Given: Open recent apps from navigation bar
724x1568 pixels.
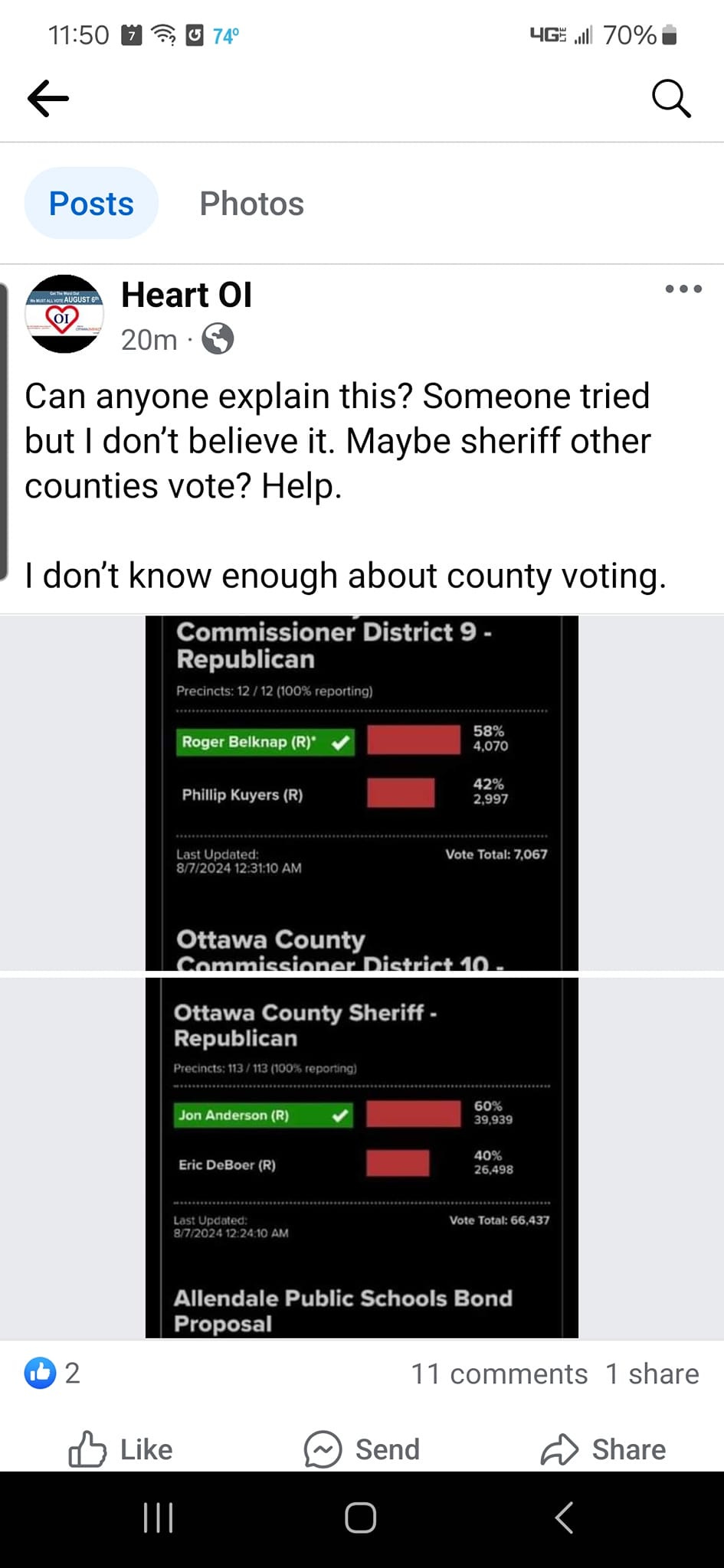Looking at the screenshot, I should 159,1517.
